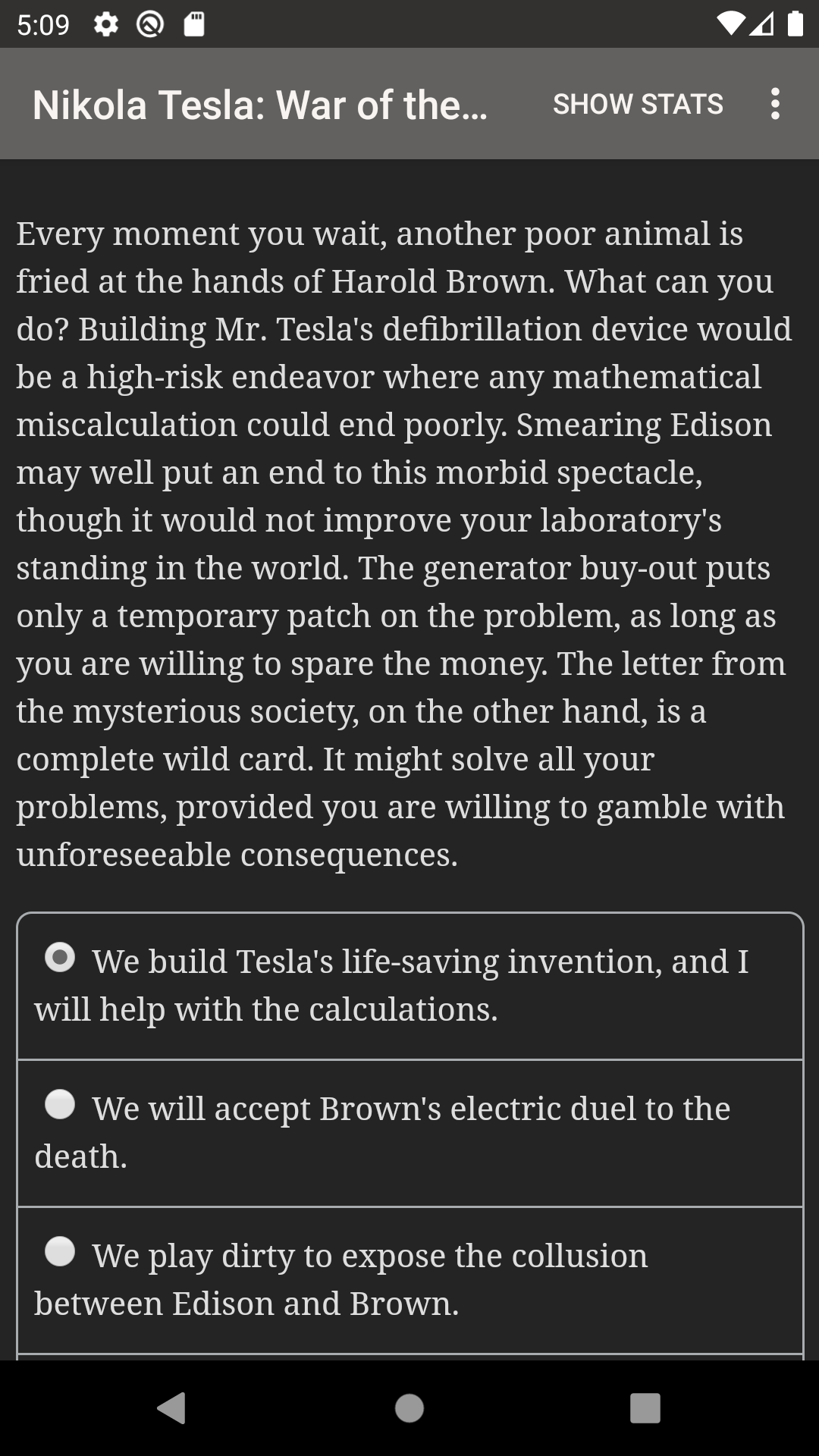819x1456 pixels.
Task: Tap the truncated game title text
Action: click(261, 105)
